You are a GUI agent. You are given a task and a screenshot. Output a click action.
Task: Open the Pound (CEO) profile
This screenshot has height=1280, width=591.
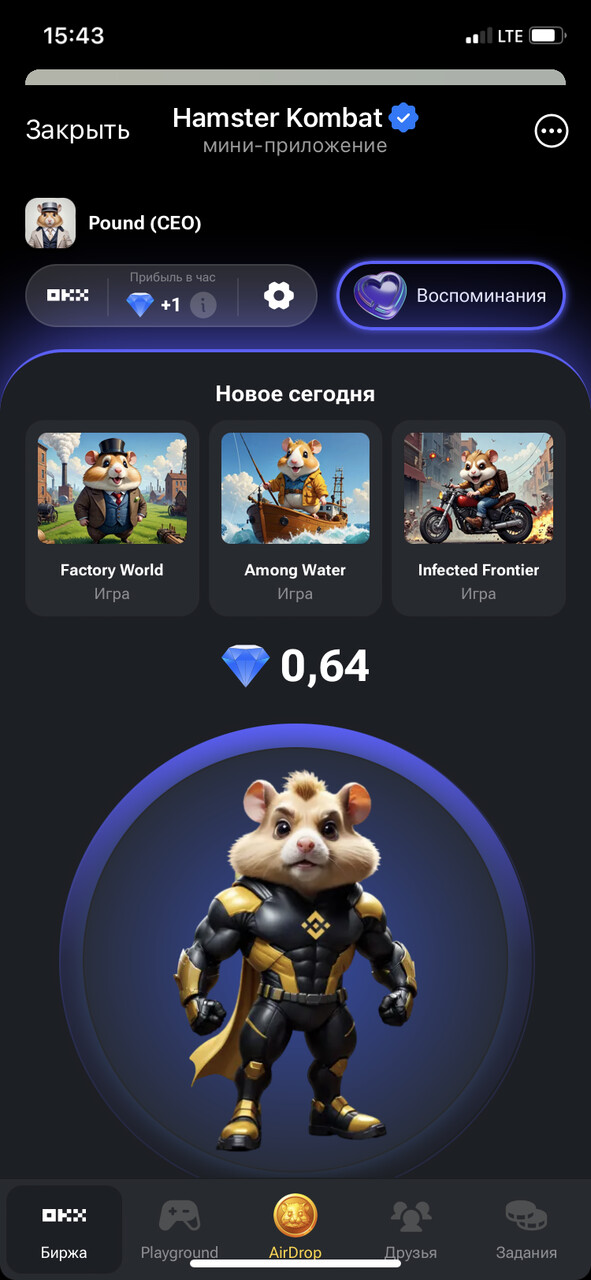113,223
